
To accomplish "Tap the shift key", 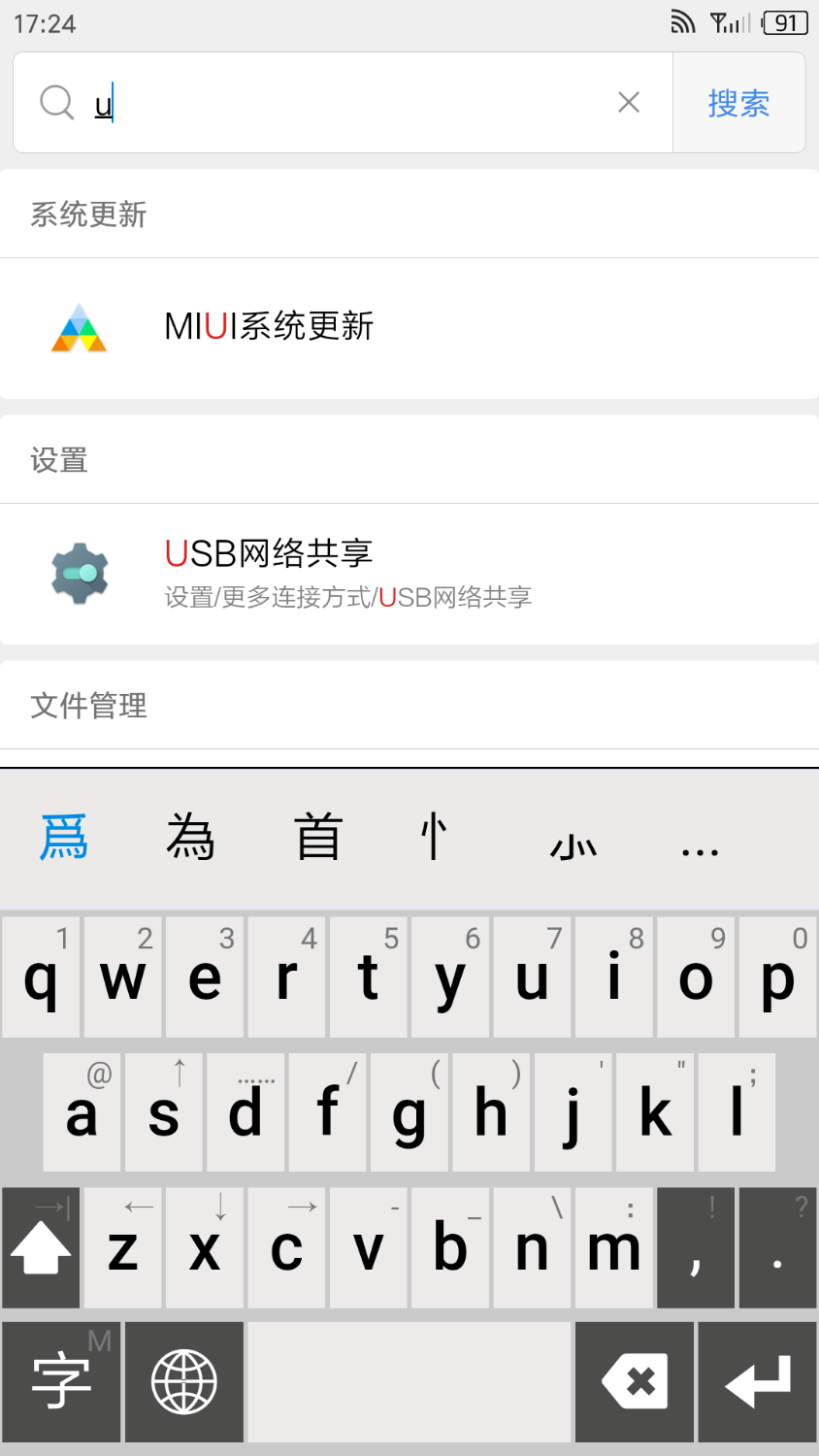I will (41, 1248).
